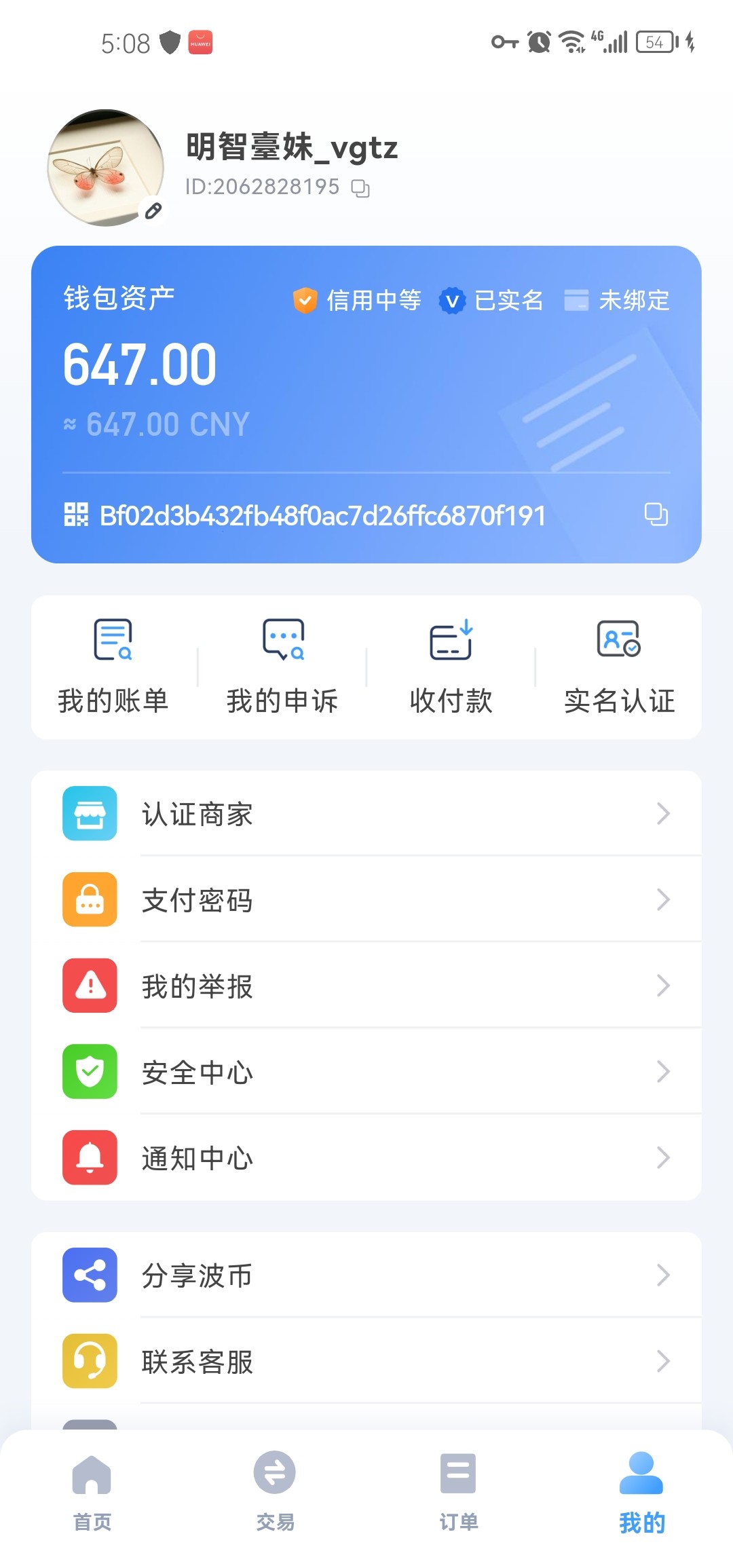Open the 认证商家 row
Screen dimensions: 733x1568
[366, 814]
